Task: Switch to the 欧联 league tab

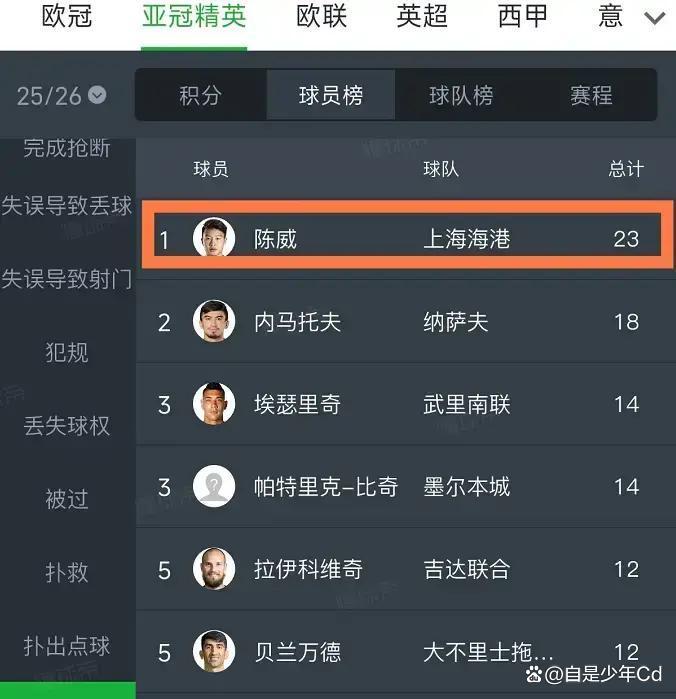Action: tap(322, 18)
